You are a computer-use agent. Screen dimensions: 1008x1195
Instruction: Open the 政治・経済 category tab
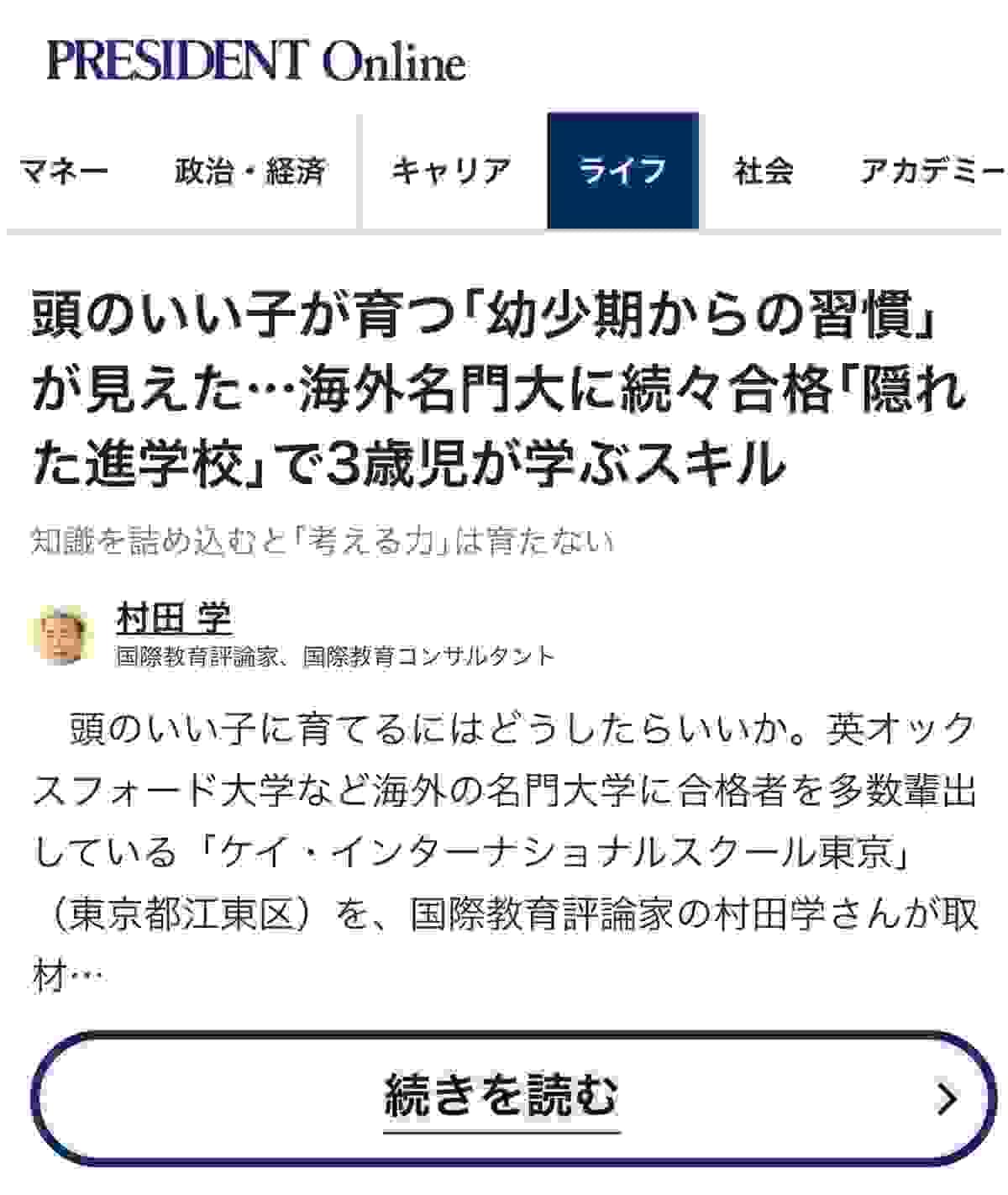coord(249,171)
